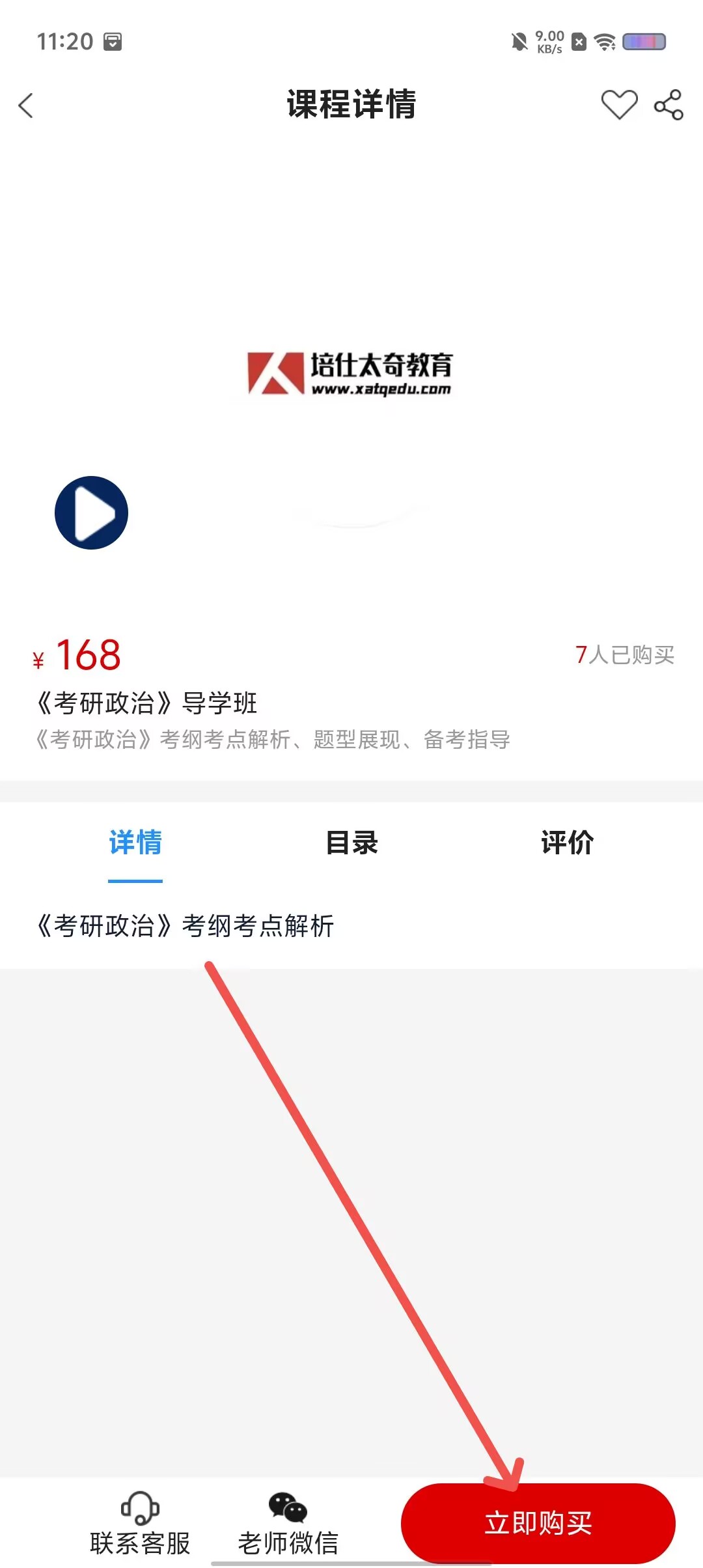703x1568 pixels.
Task: Tap 立即购买 to buy now
Action: click(538, 1523)
